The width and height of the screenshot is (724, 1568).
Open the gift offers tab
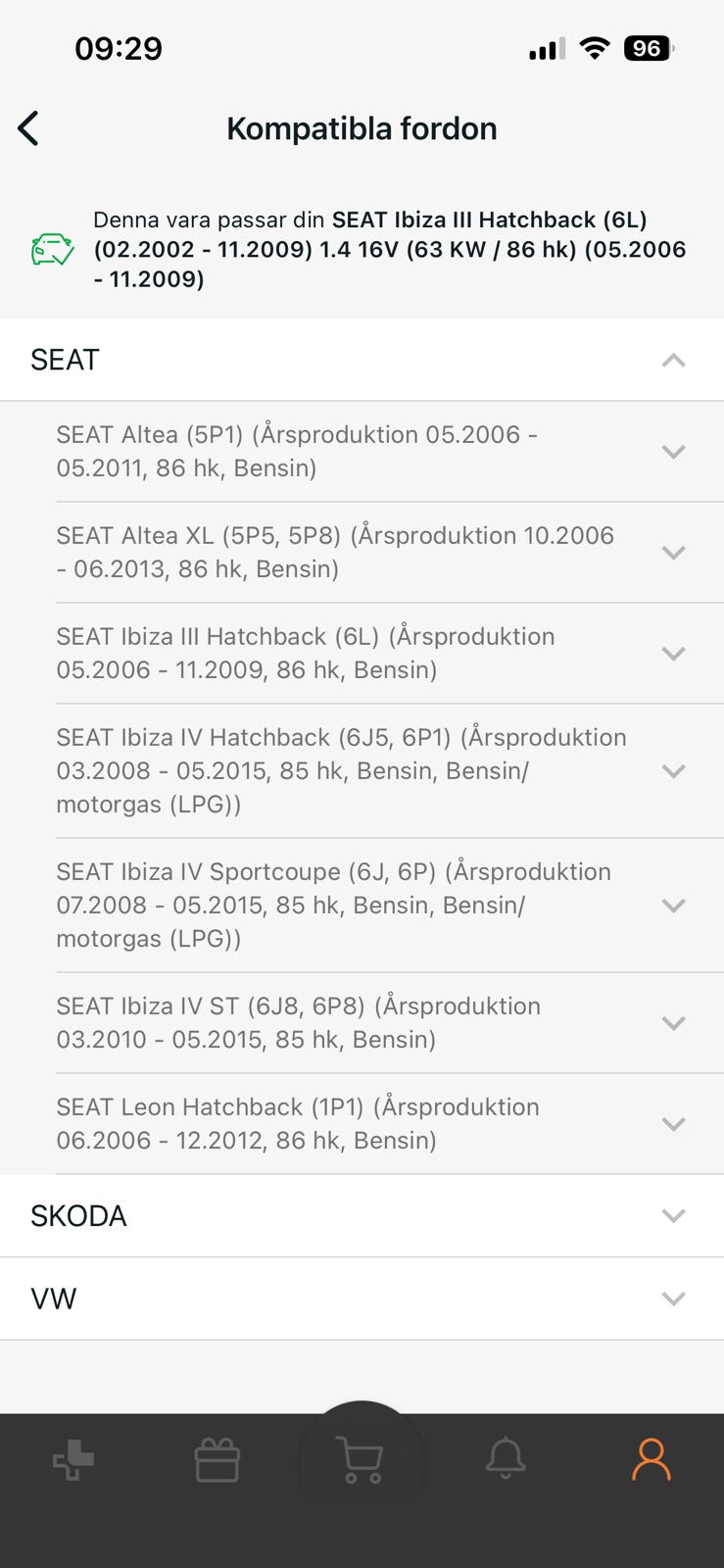pyautogui.click(x=217, y=1461)
